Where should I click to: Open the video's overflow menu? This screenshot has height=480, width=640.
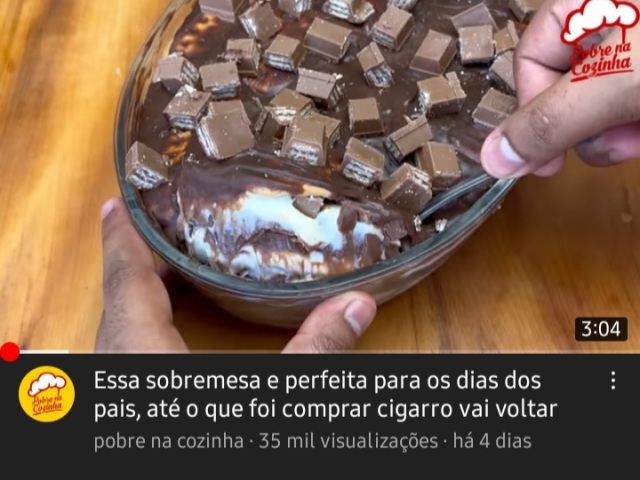click(613, 381)
